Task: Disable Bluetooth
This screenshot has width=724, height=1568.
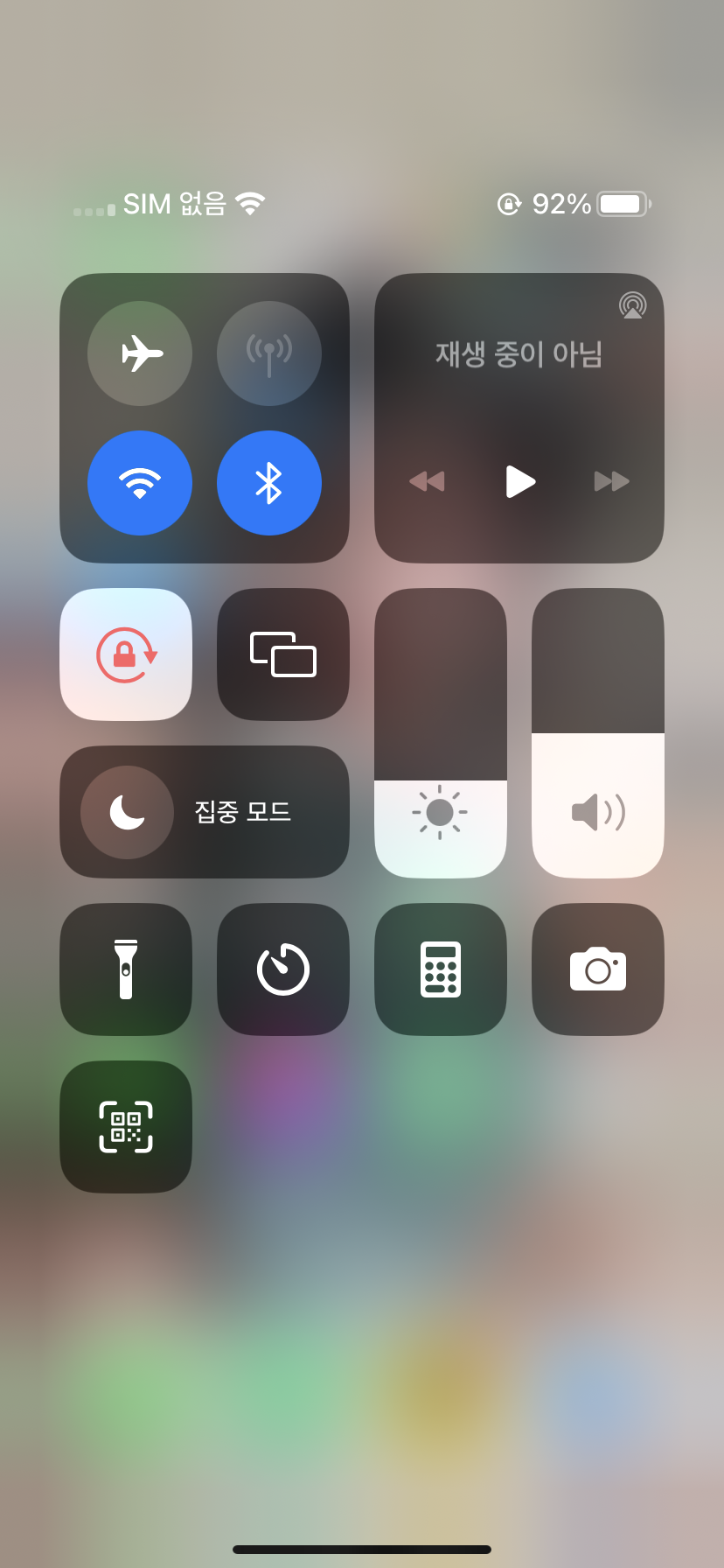Action: pos(269,483)
